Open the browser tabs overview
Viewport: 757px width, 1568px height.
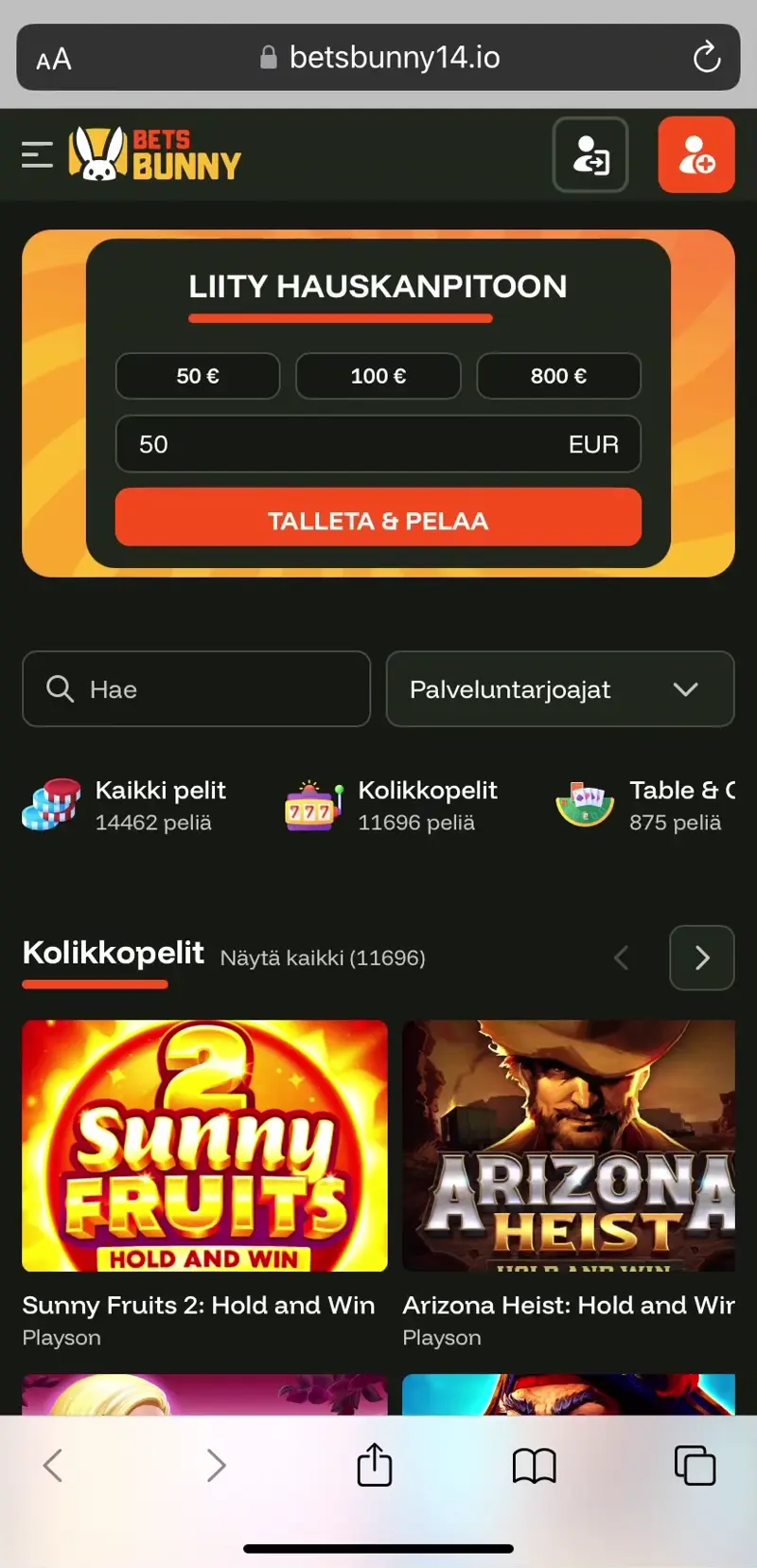(x=695, y=1465)
